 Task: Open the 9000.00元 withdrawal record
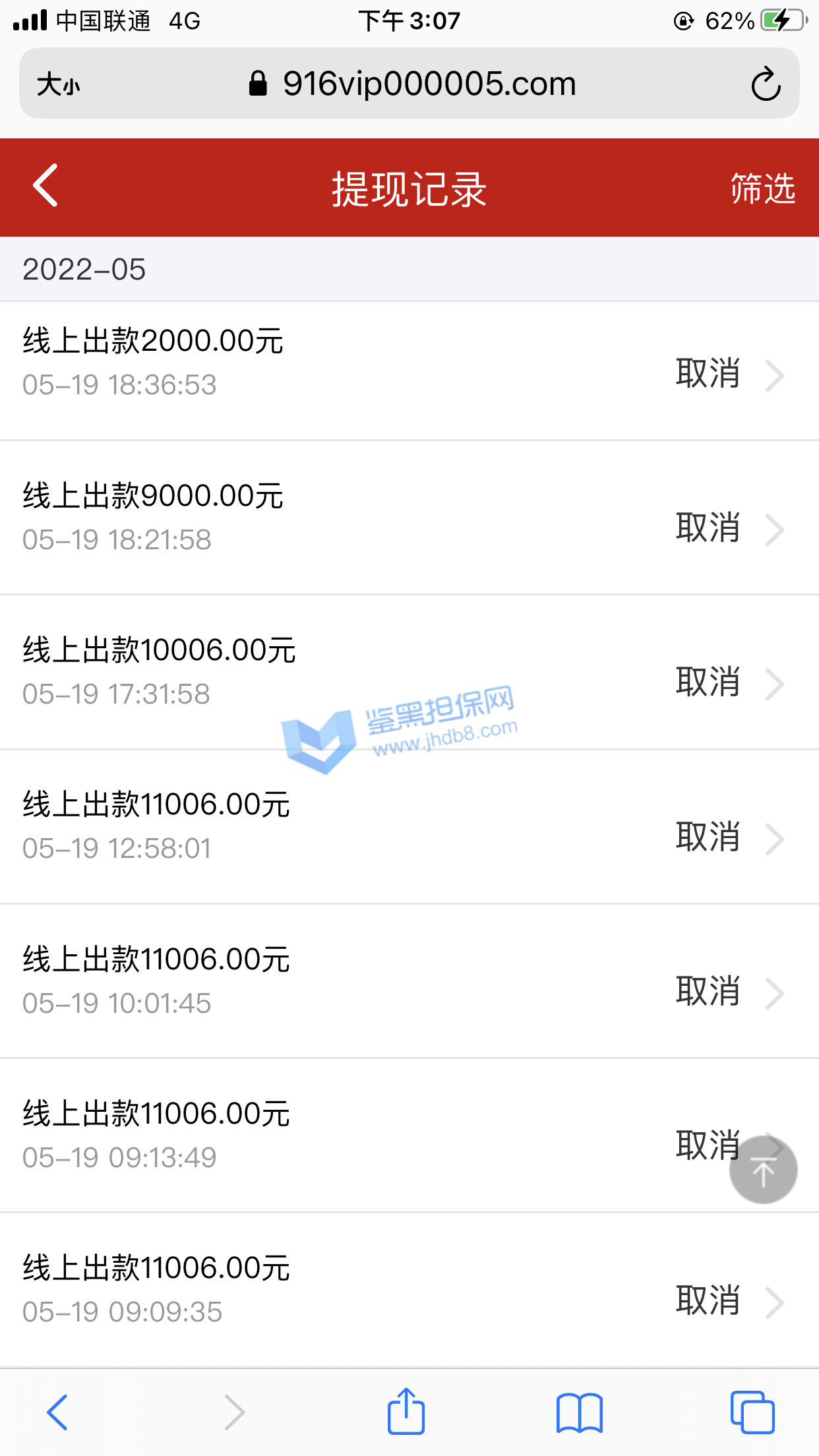(x=409, y=518)
